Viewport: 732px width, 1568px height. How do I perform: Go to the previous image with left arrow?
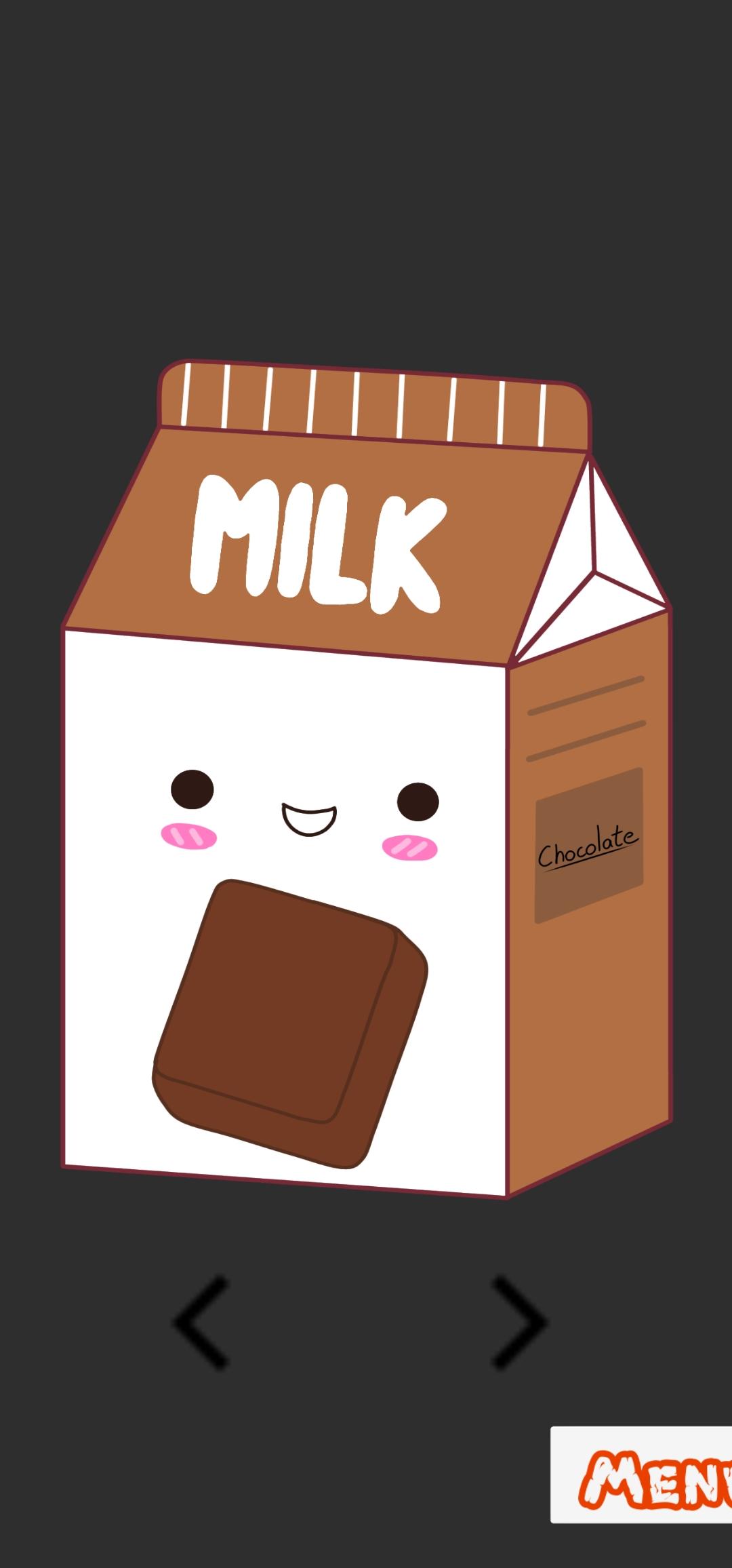click(x=201, y=1322)
